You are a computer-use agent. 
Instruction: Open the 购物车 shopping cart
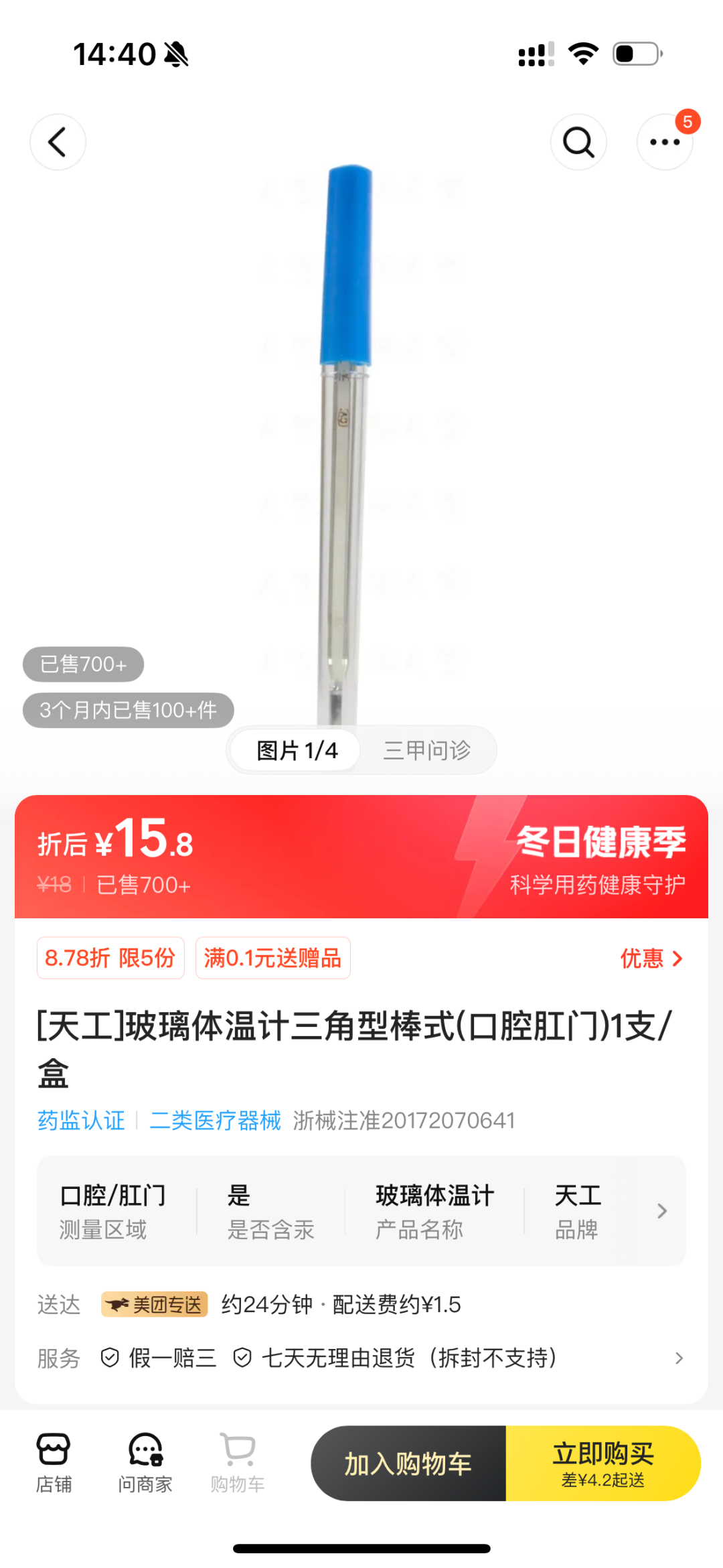pos(237,1463)
